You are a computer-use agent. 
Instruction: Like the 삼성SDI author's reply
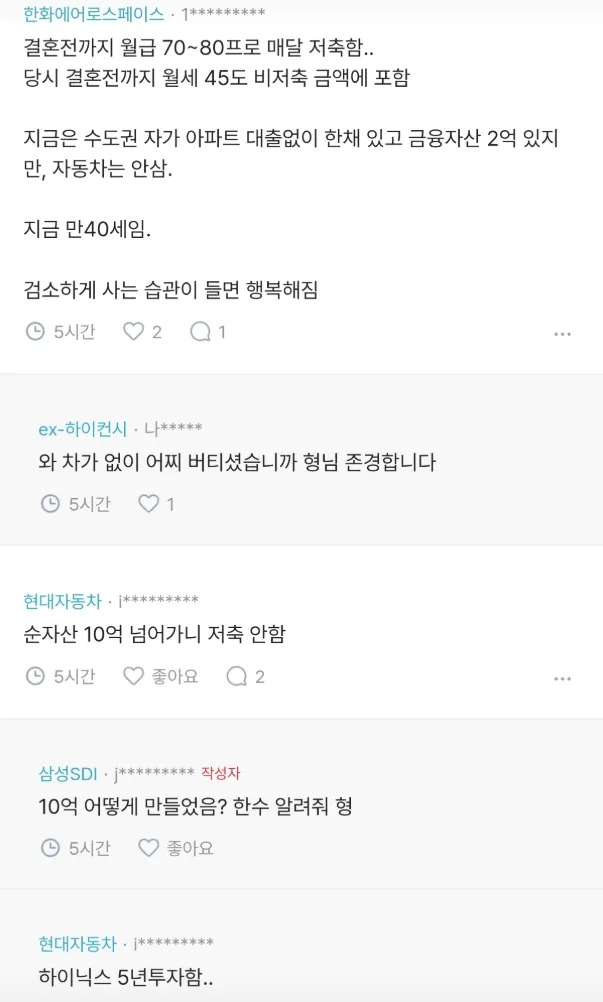pyautogui.click(x=176, y=848)
